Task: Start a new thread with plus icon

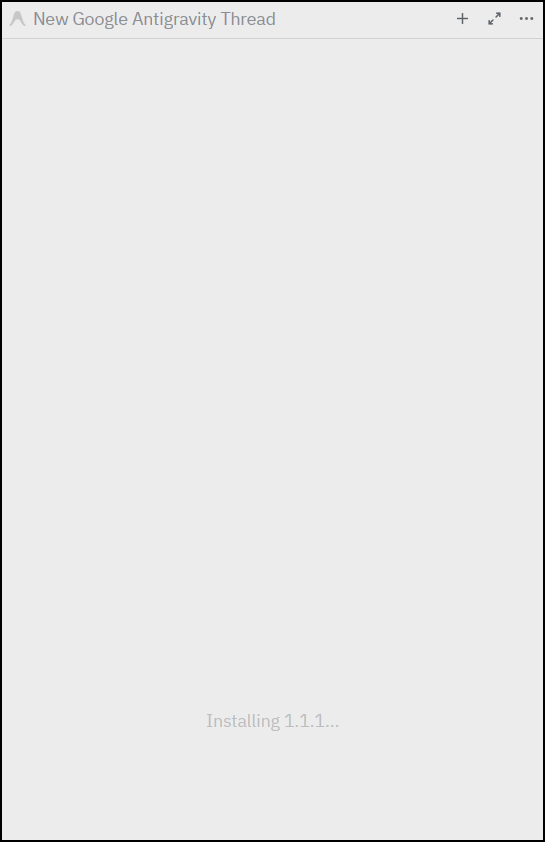Action: (x=462, y=19)
